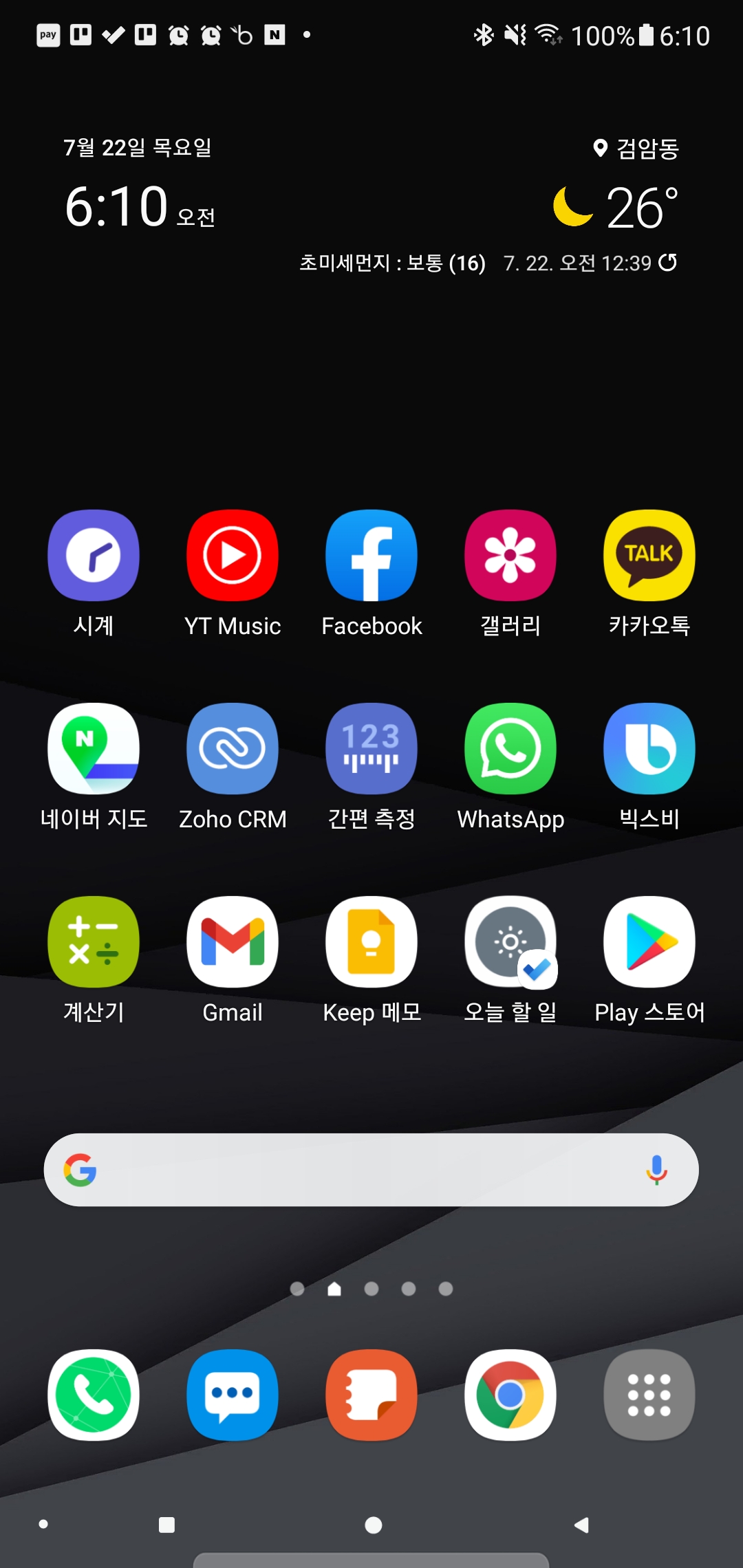The height and width of the screenshot is (1568, 743).
Task: Launch YT Music
Action: point(233,556)
